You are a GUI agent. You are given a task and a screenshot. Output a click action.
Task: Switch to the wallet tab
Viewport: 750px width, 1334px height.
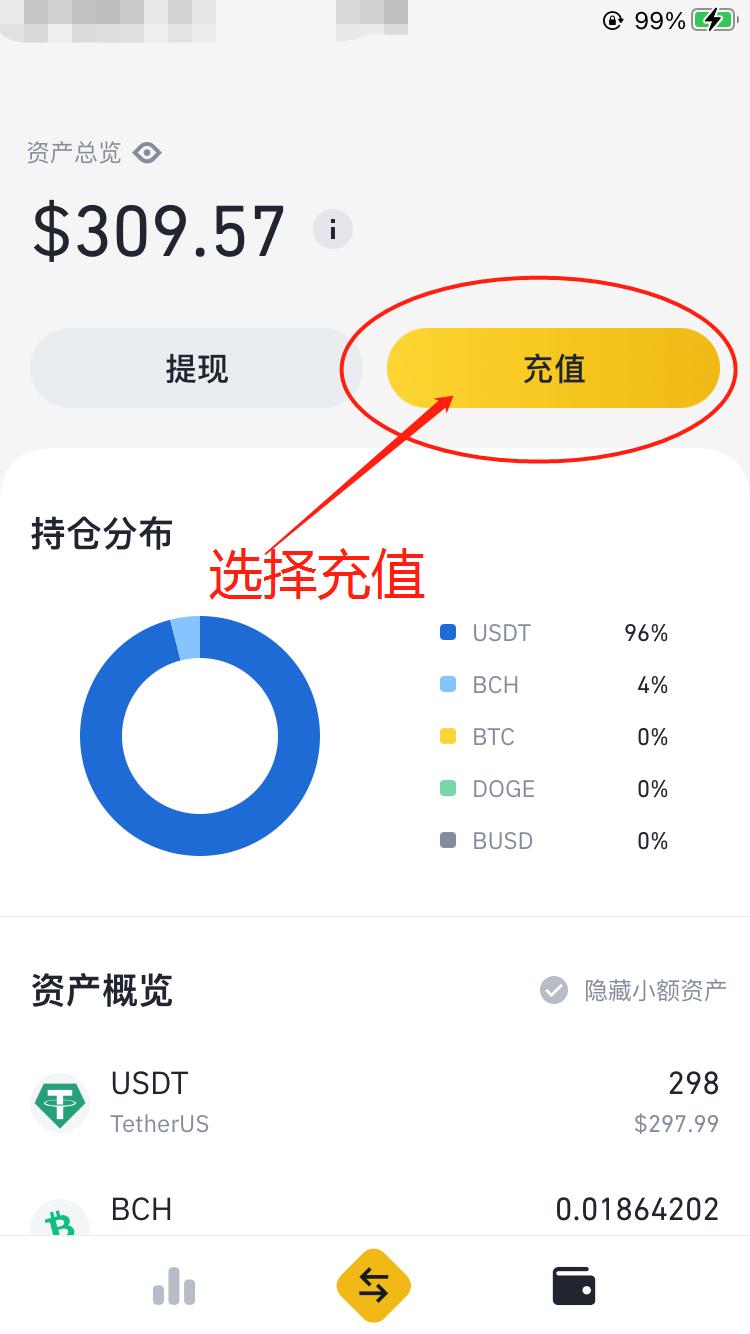coord(574,1286)
